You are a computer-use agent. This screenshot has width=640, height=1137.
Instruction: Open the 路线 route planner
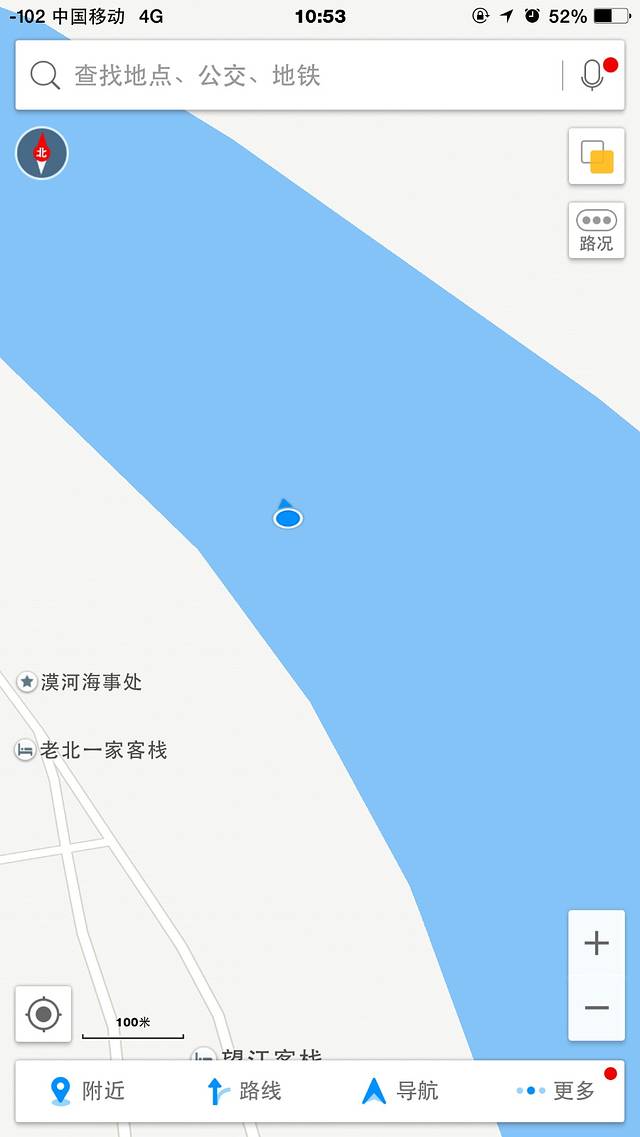tap(244, 1091)
